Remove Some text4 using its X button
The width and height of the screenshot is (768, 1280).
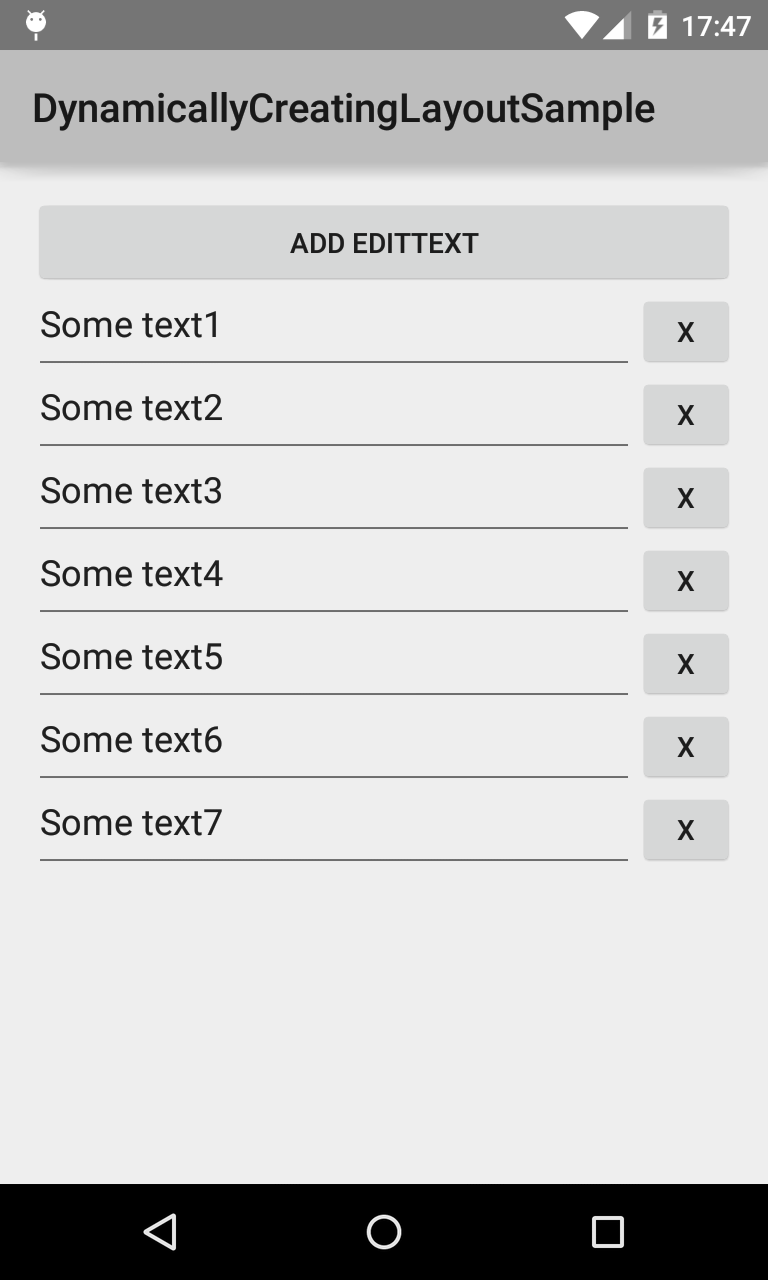[686, 580]
